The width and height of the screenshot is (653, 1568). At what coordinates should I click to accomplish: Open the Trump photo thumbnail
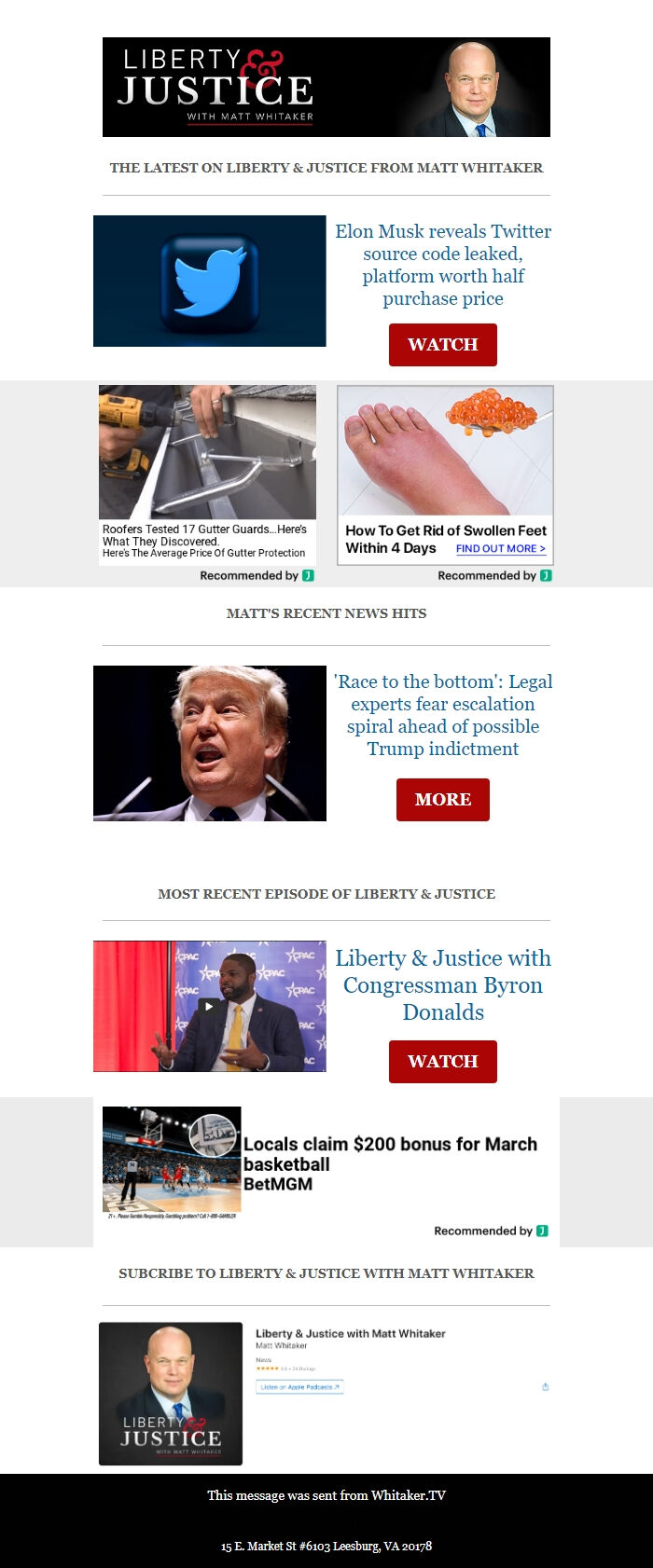coord(209,743)
